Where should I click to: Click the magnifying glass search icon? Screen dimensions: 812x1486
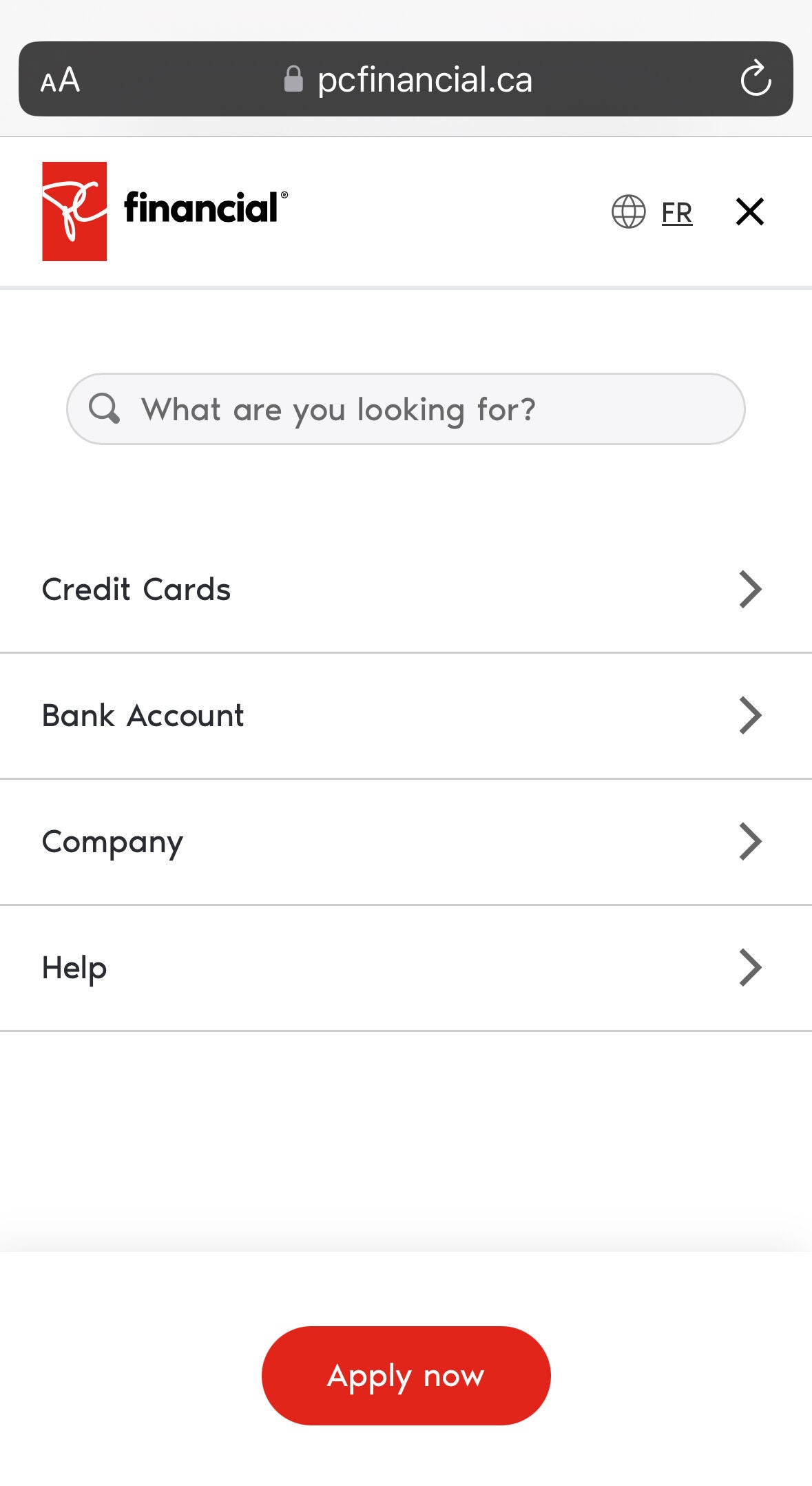(105, 408)
